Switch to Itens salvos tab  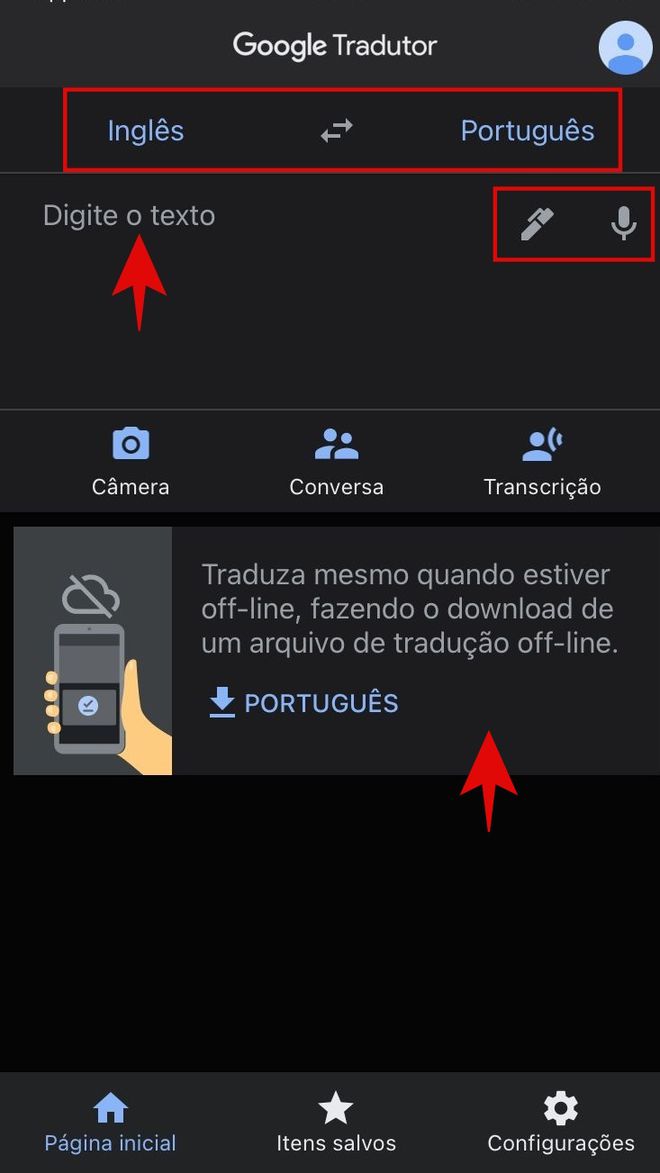(x=336, y=1122)
